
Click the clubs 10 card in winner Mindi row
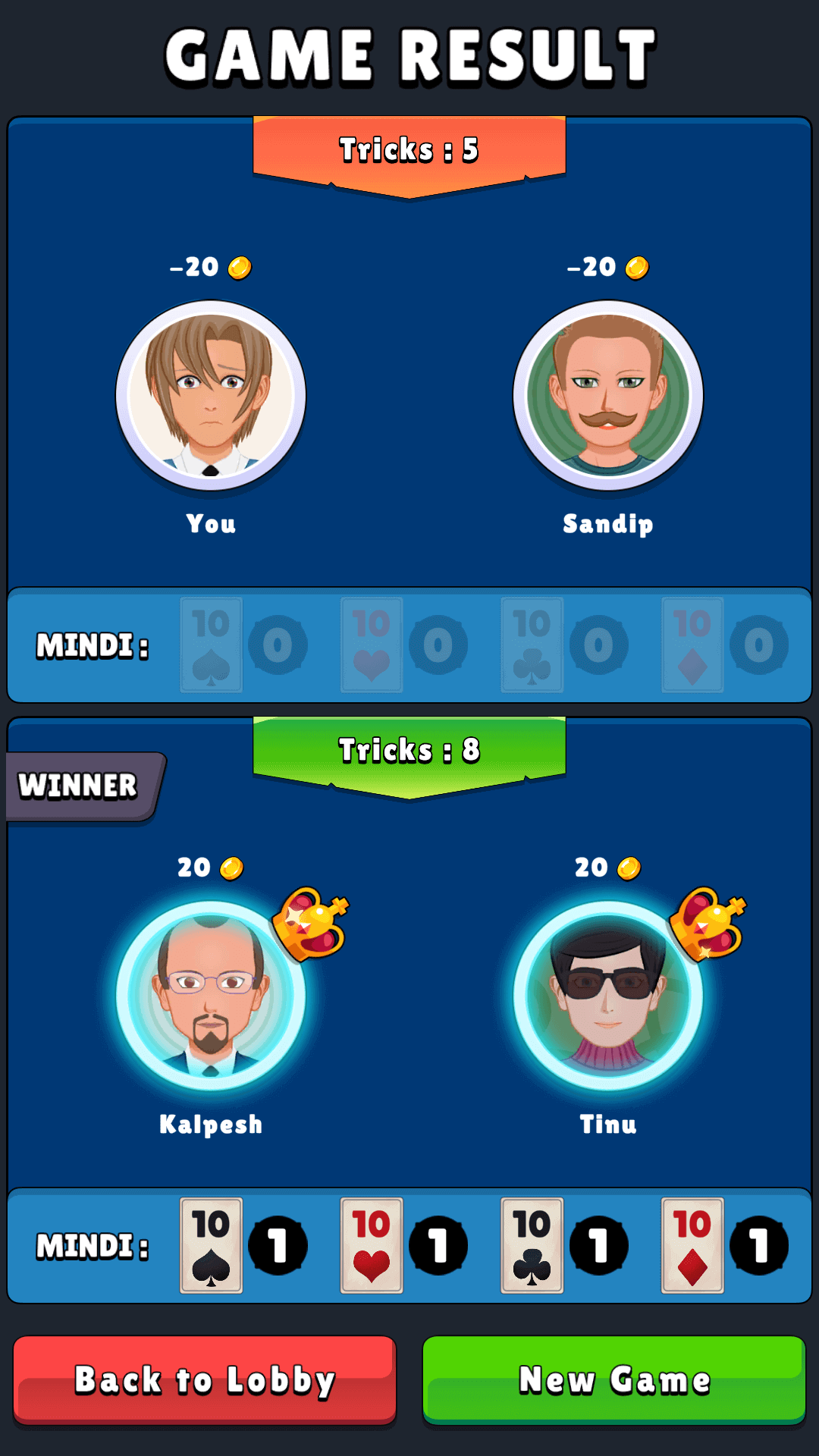[x=532, y=1244]
